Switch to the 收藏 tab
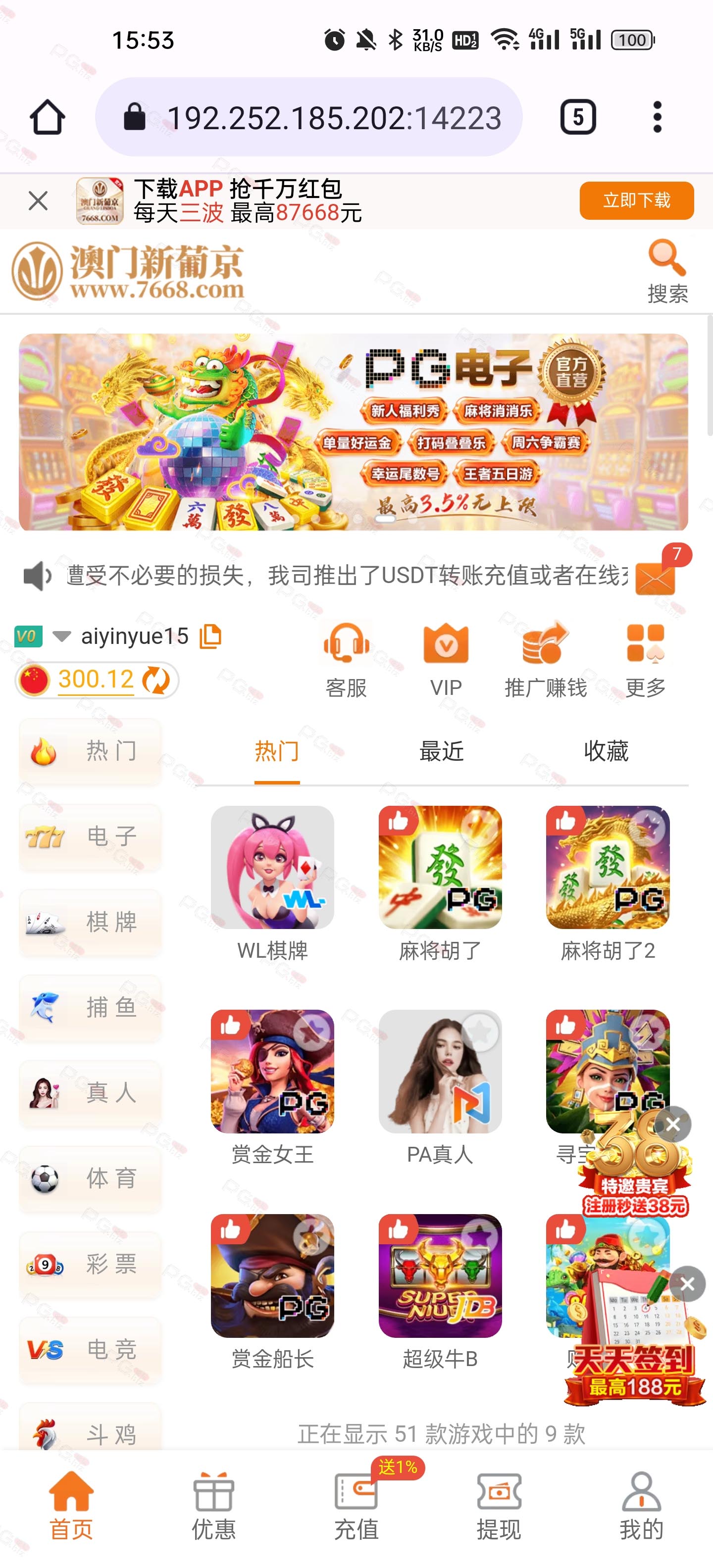This screenshot has height=1568, width=713. 606,751
